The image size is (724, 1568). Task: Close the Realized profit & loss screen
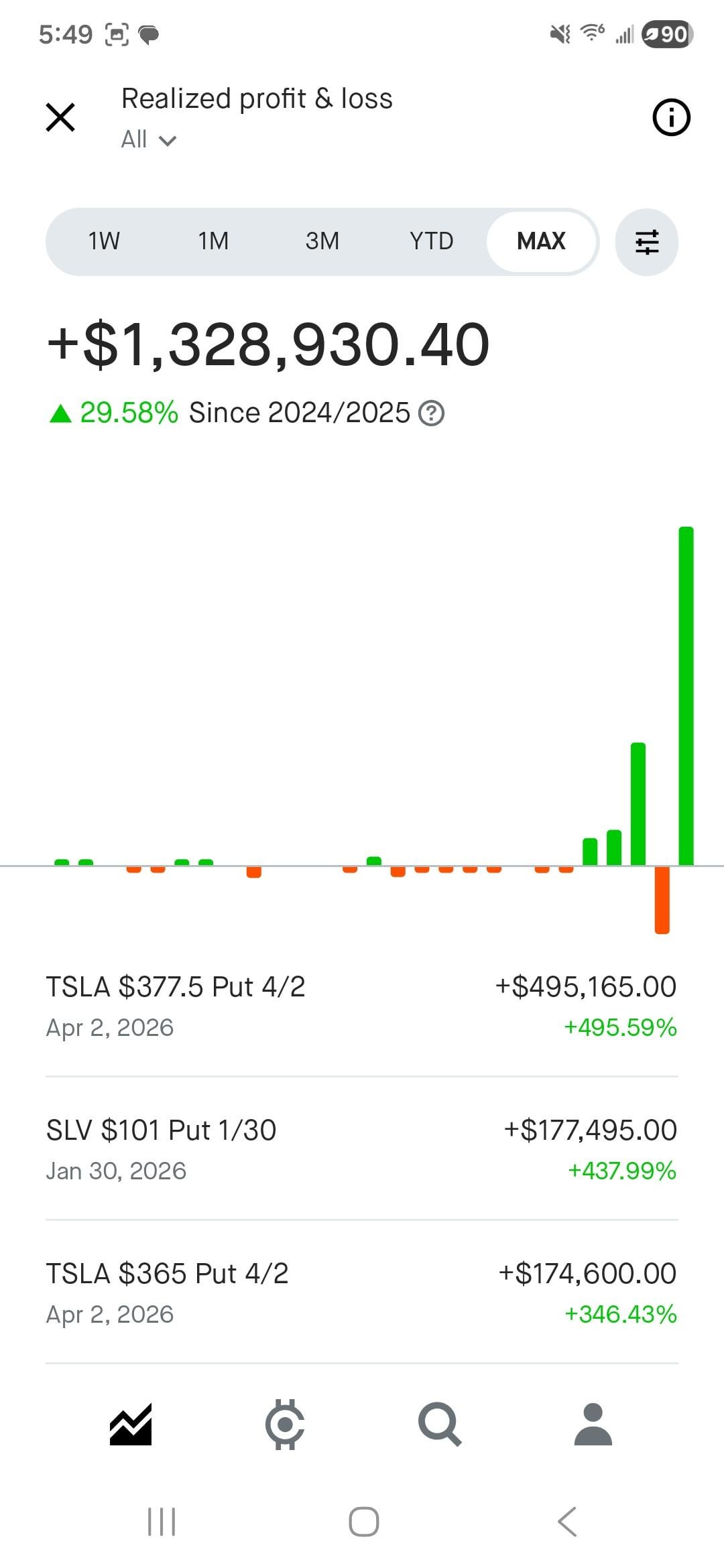60,117
